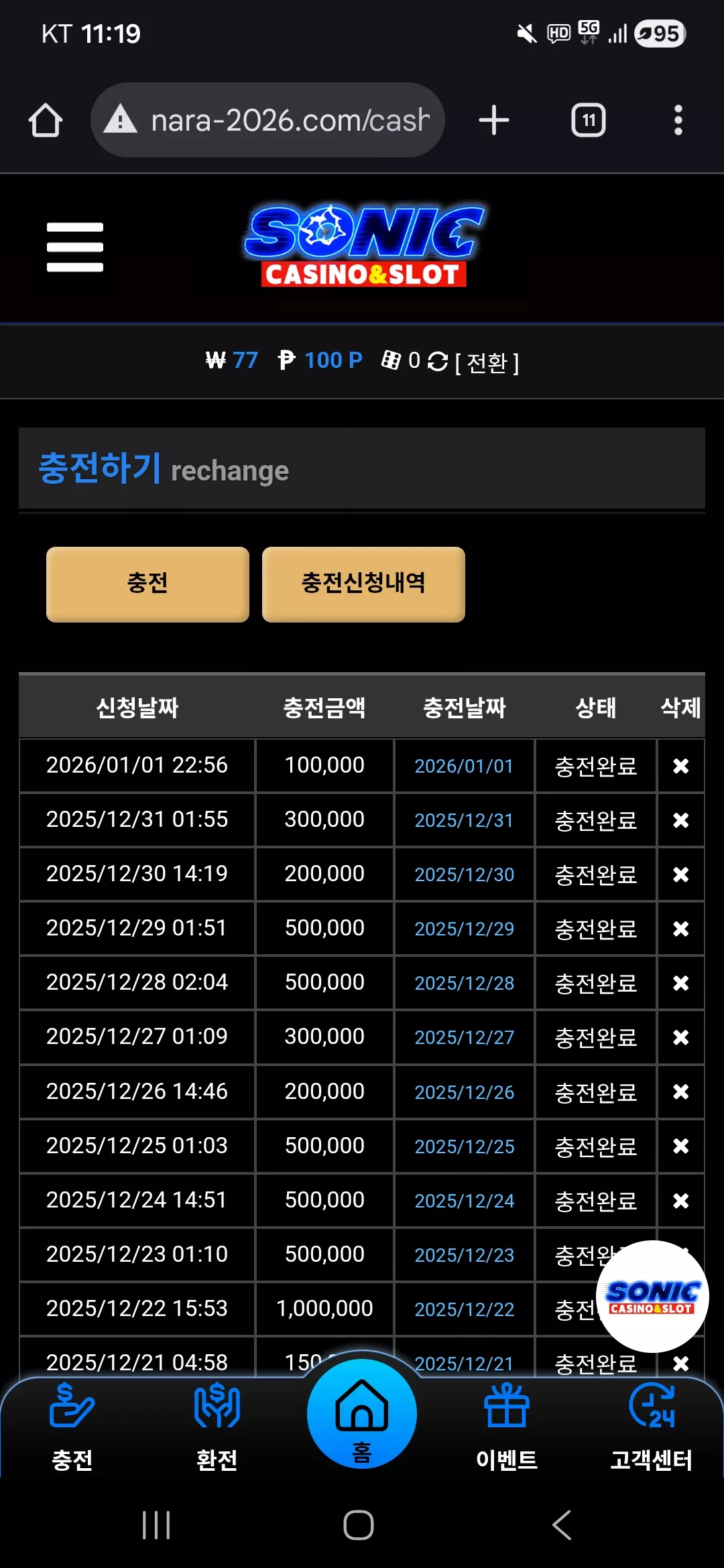This screenshot has height=1568, width=724.
Task: Tap the browser home icon
Action: [x=46, y=121]
